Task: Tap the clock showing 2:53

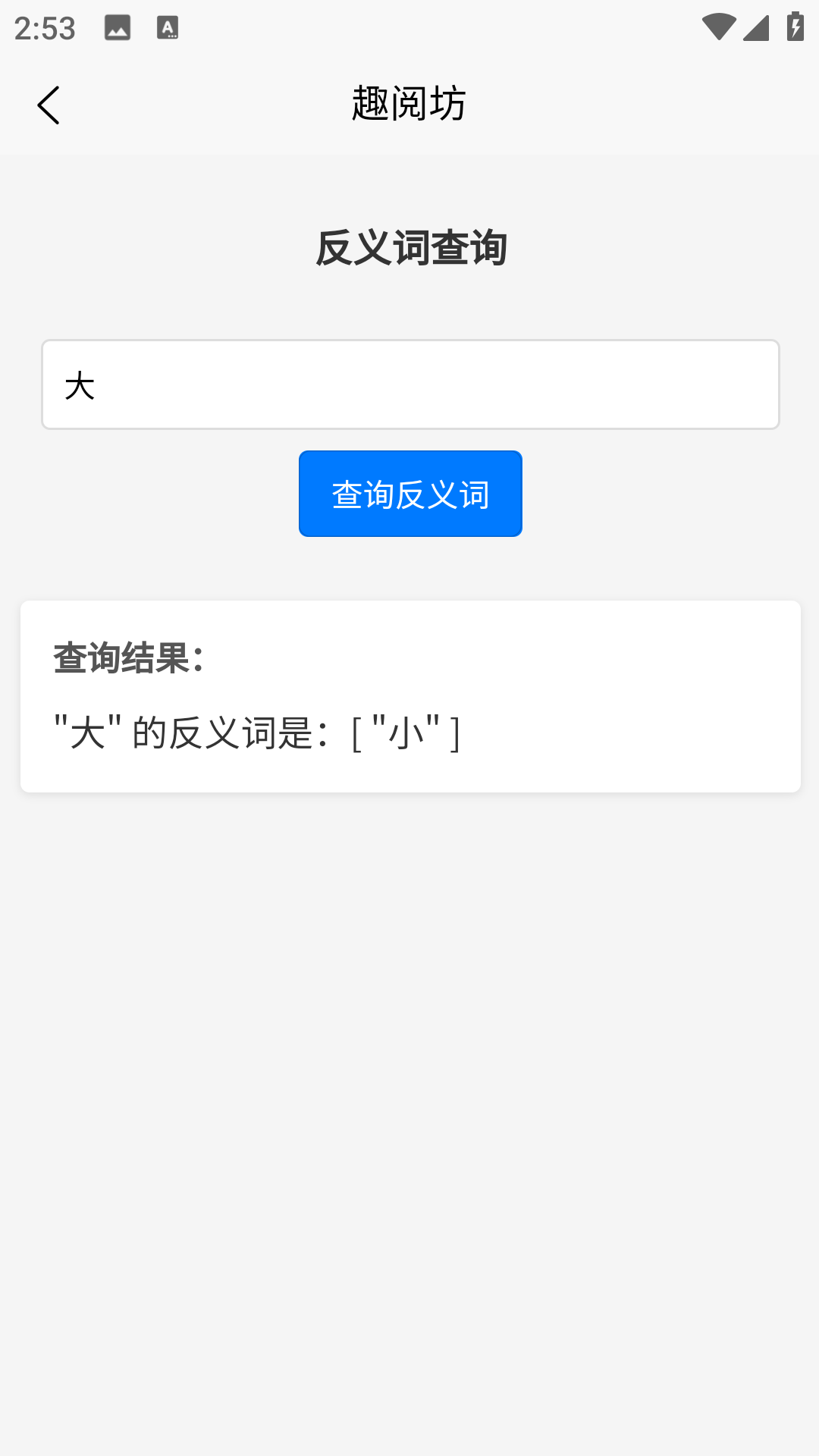Action: tap(45, 29)
